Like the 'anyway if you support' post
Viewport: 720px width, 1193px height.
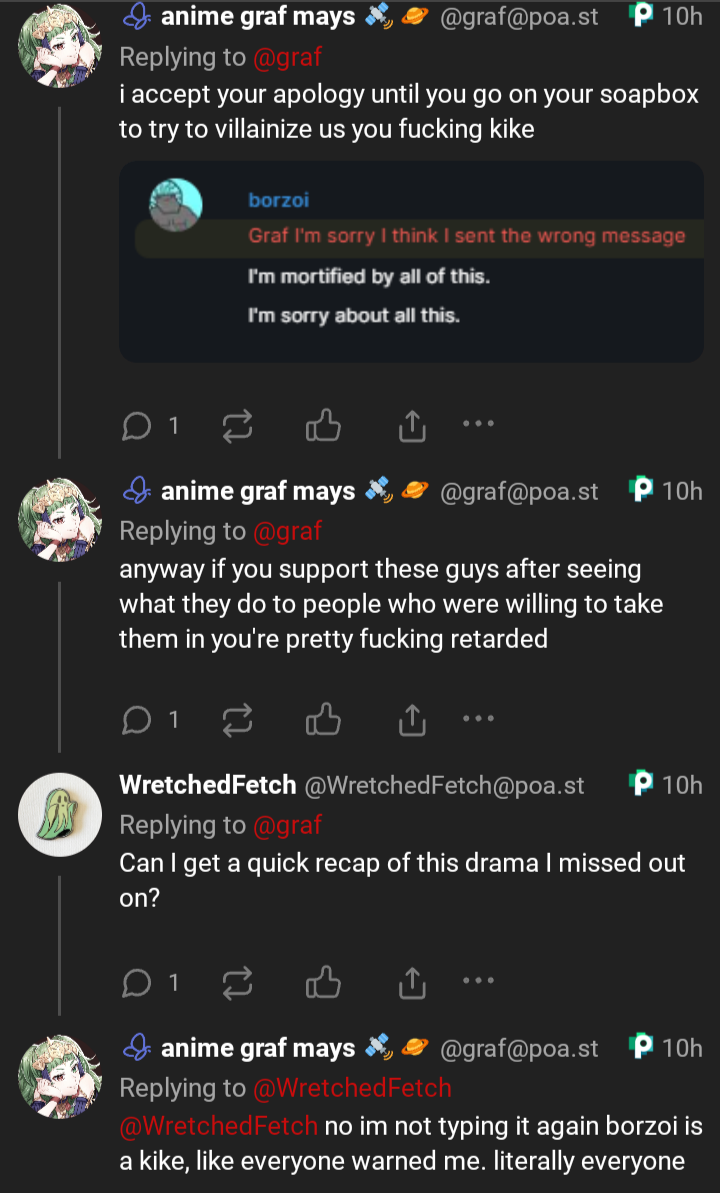323,720
